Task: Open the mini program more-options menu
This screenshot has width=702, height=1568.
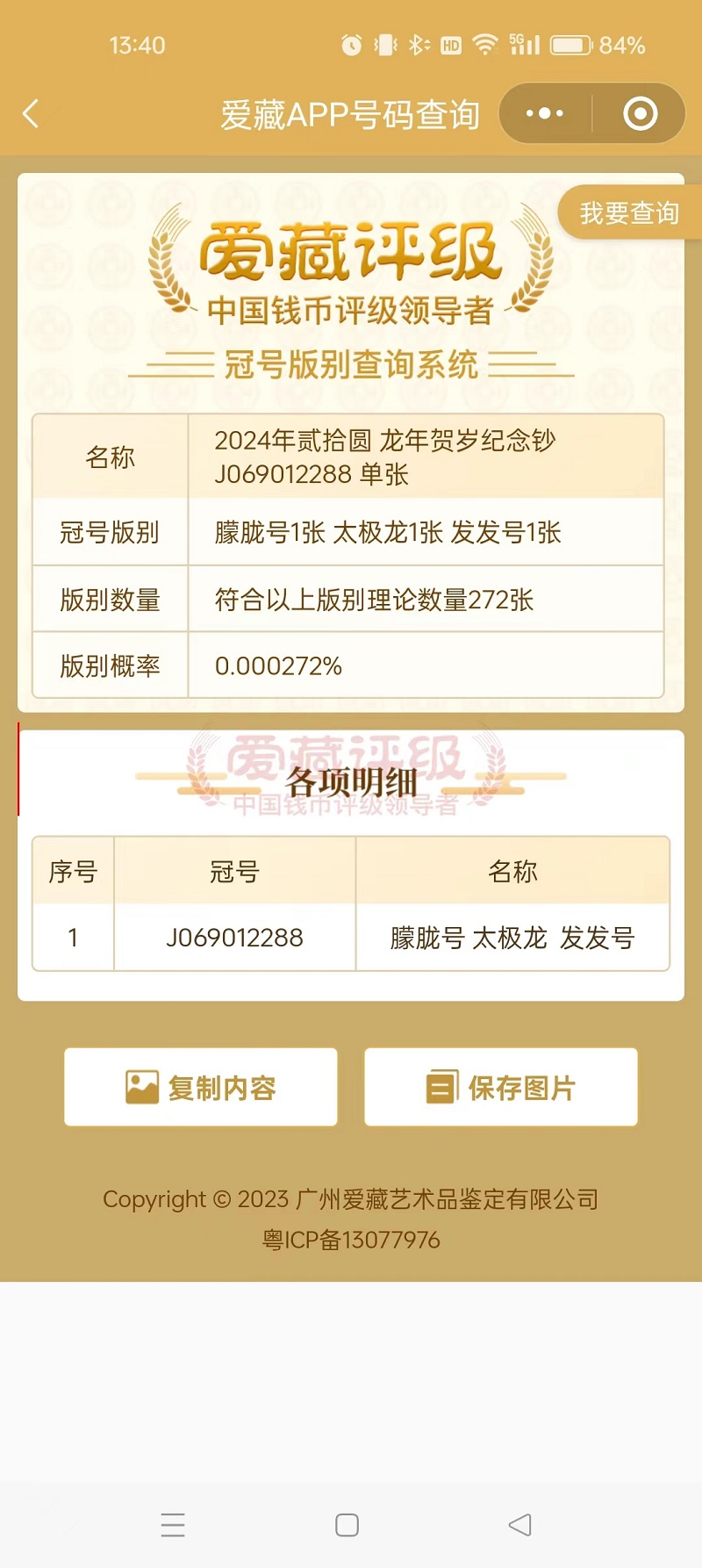Action: [545, 113]
